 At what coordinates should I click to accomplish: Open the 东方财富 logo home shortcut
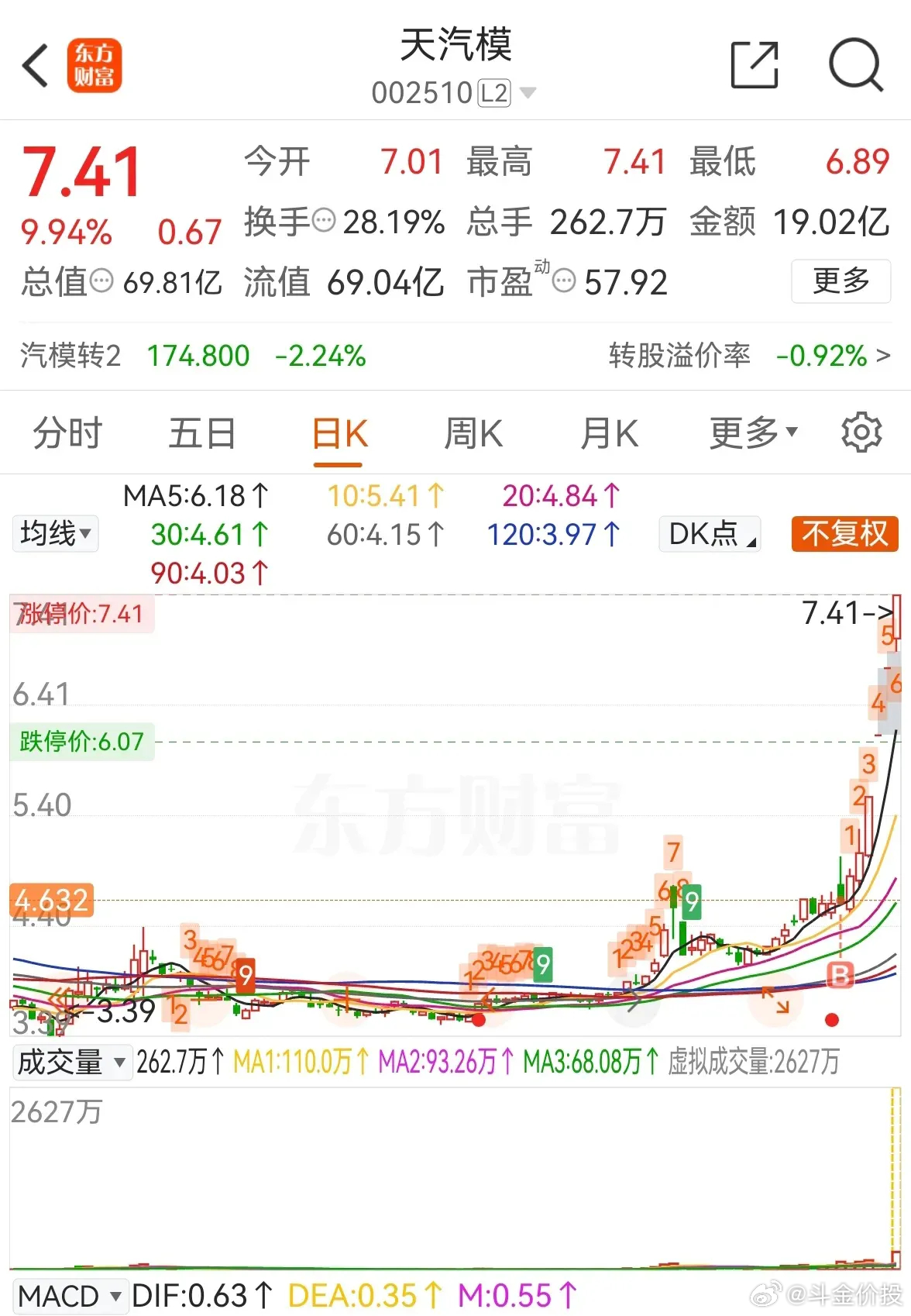(x=95, y=66)
